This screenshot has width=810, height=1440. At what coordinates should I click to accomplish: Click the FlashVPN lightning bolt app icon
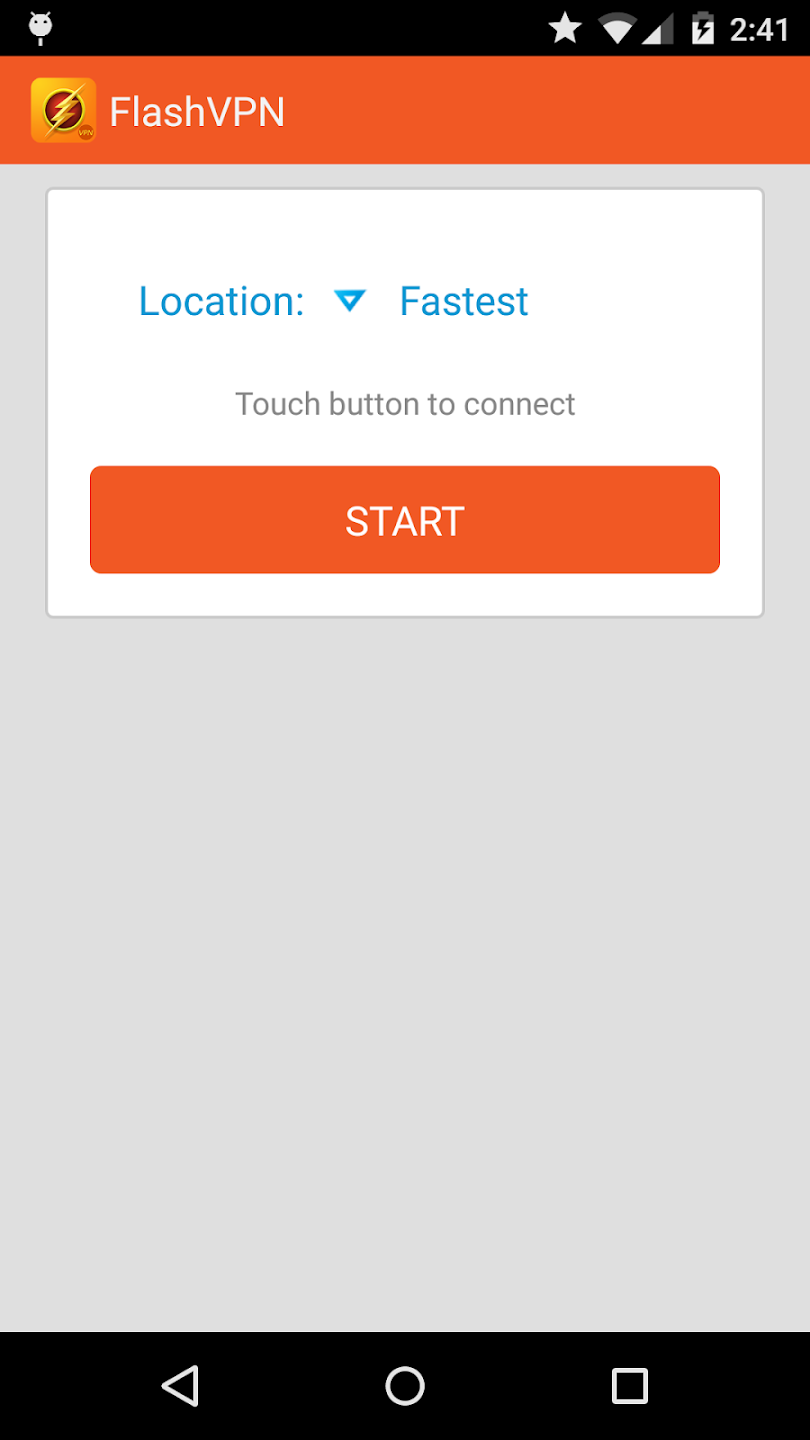click(x=63, y=109)
